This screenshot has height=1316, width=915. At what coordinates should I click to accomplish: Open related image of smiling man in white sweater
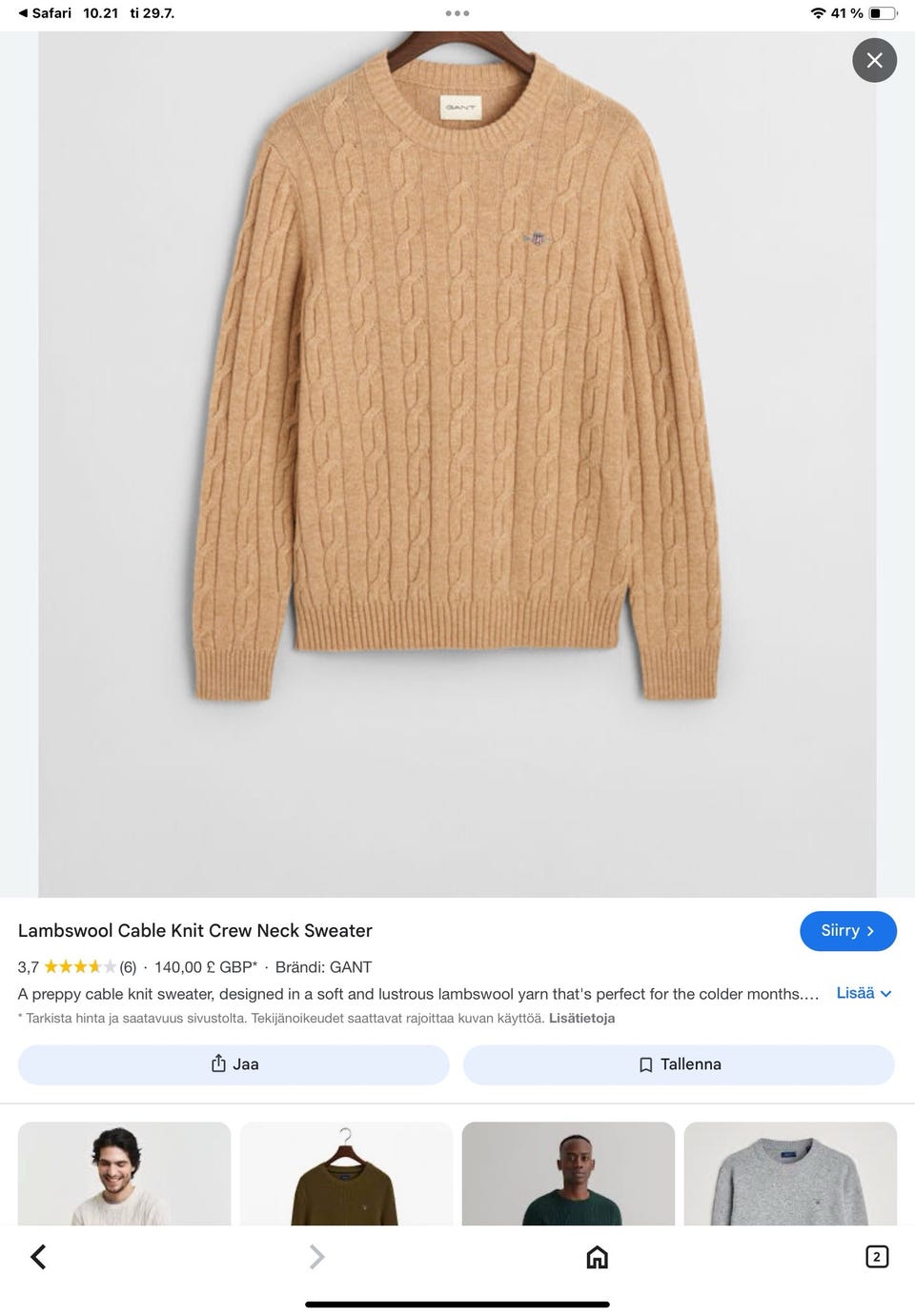tap(124, 1174)
